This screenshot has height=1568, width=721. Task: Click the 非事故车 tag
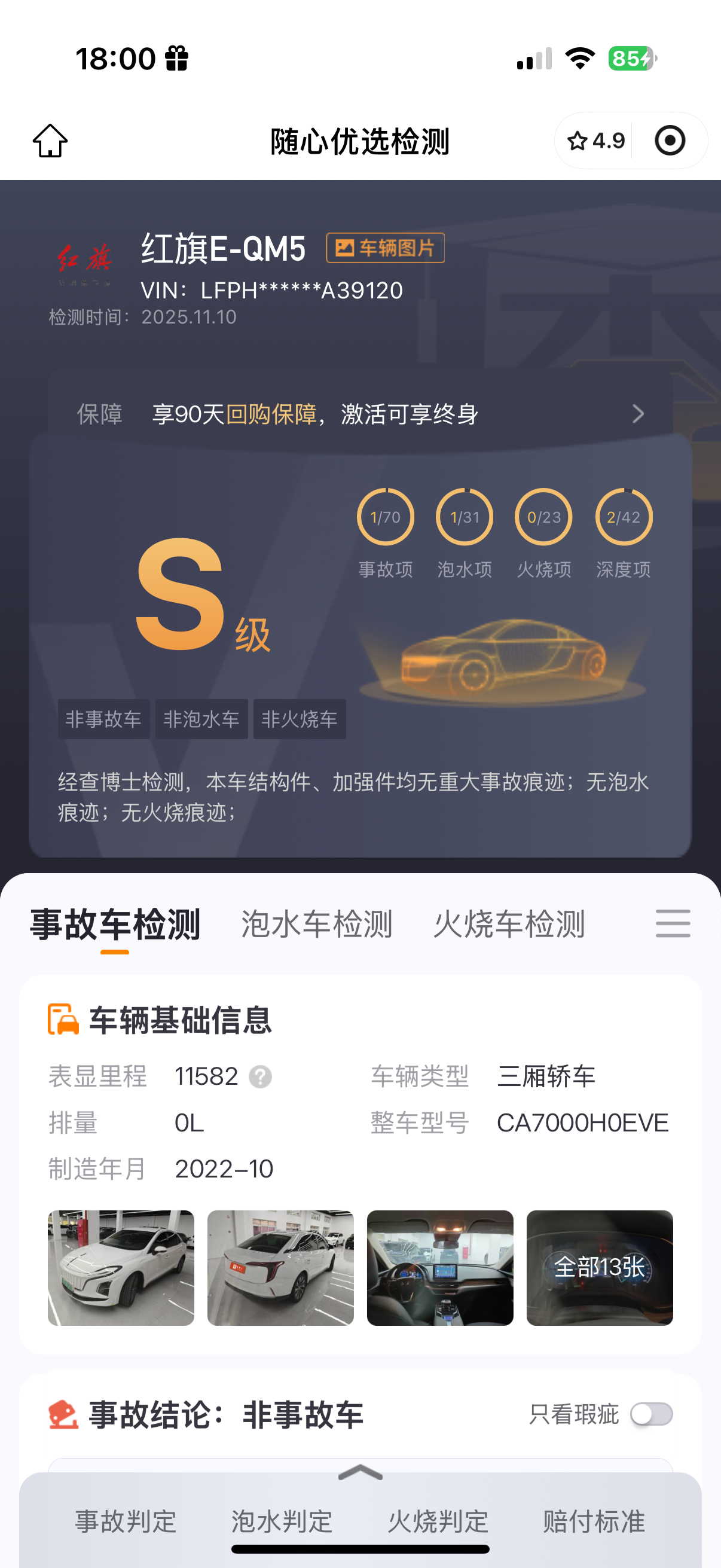tap(103, 719)
